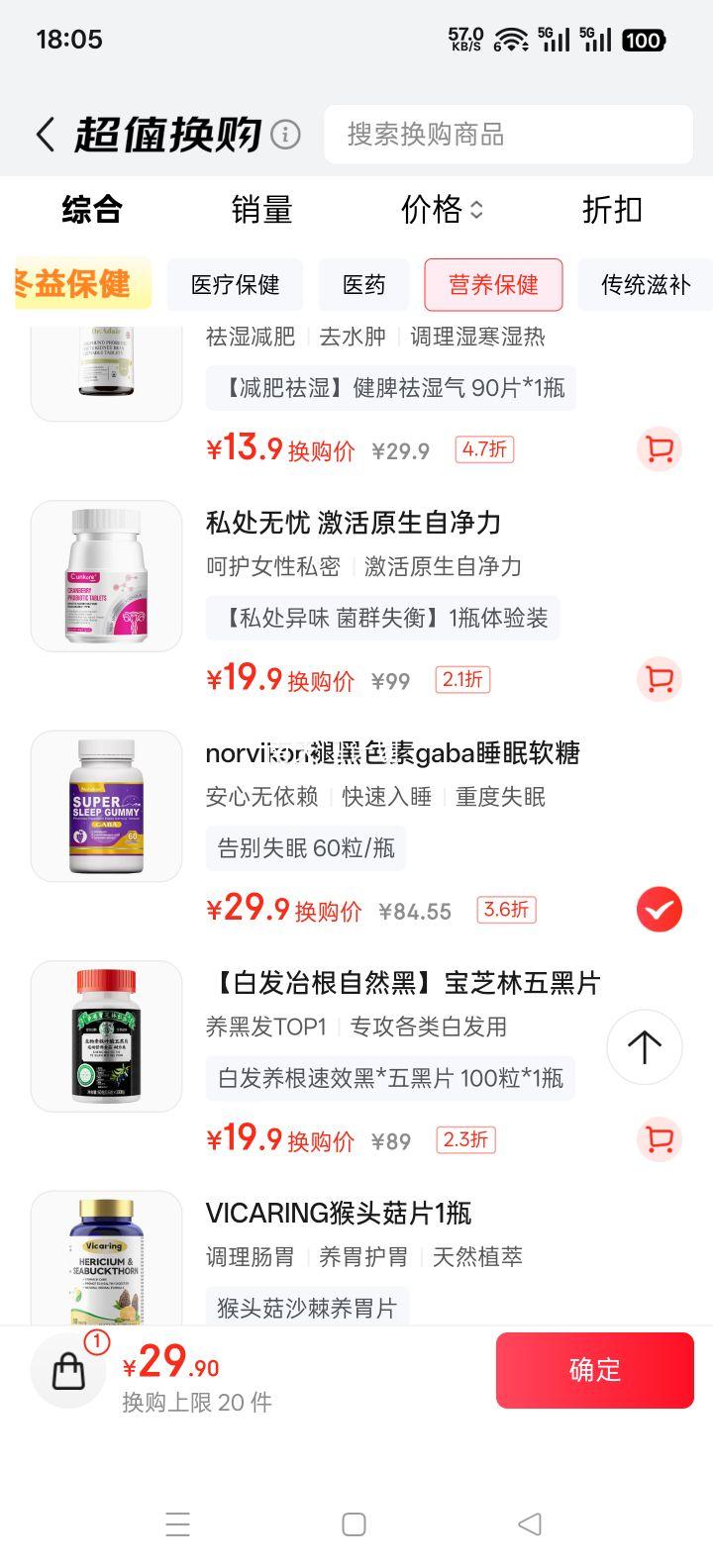
Task: Select the 综合 sorting tab
Action: [x=92, y=210]
